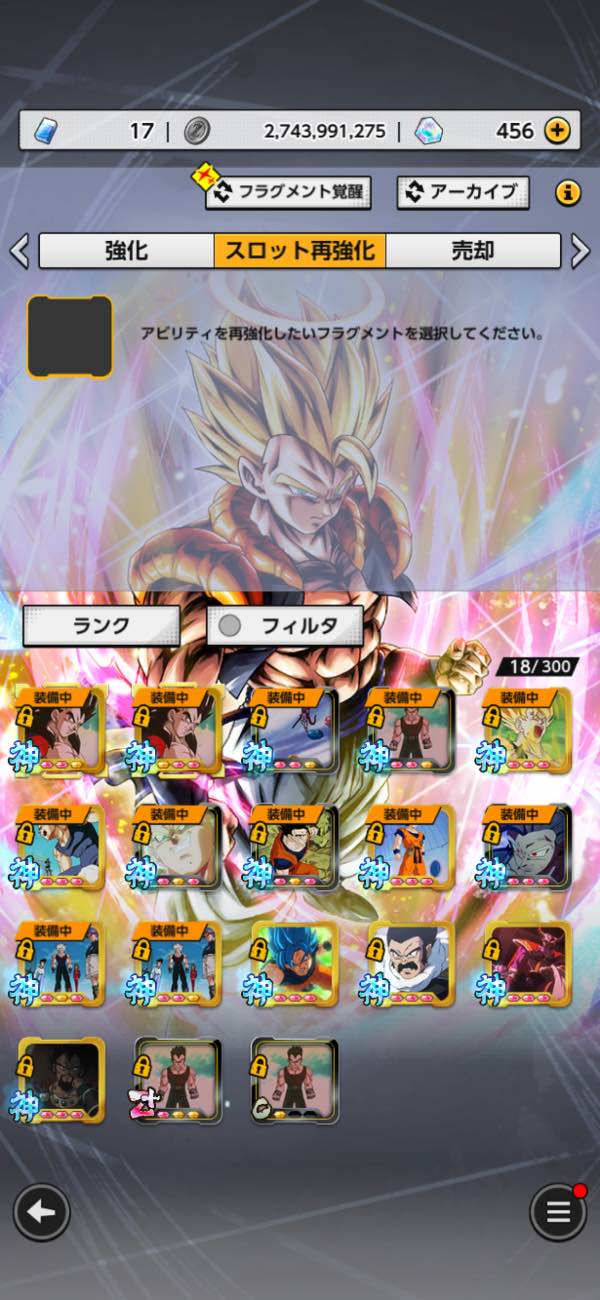Screen dimensions: 600x1300
Task: Open the アーカイブ archive
Action: click(463, 192)
